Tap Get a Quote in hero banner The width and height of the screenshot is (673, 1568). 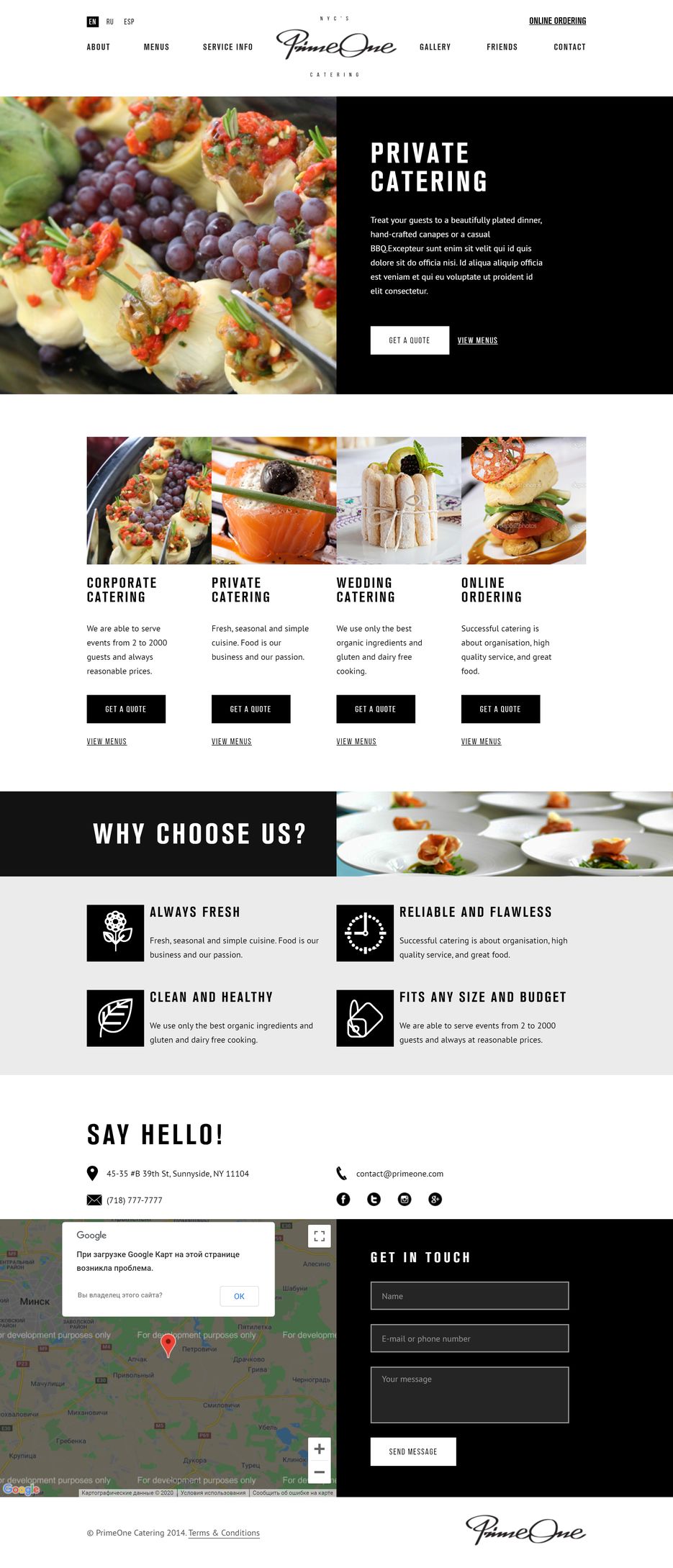click(410, 340)
